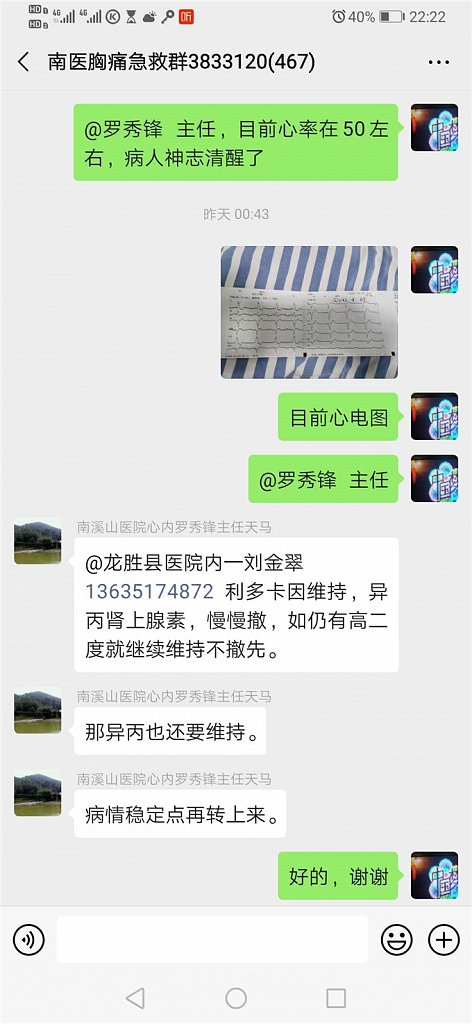Open the avatar beside 目前心电图 message
Image resolution: width=472 pixels, height=1024 pixels.
pos(434,416)
